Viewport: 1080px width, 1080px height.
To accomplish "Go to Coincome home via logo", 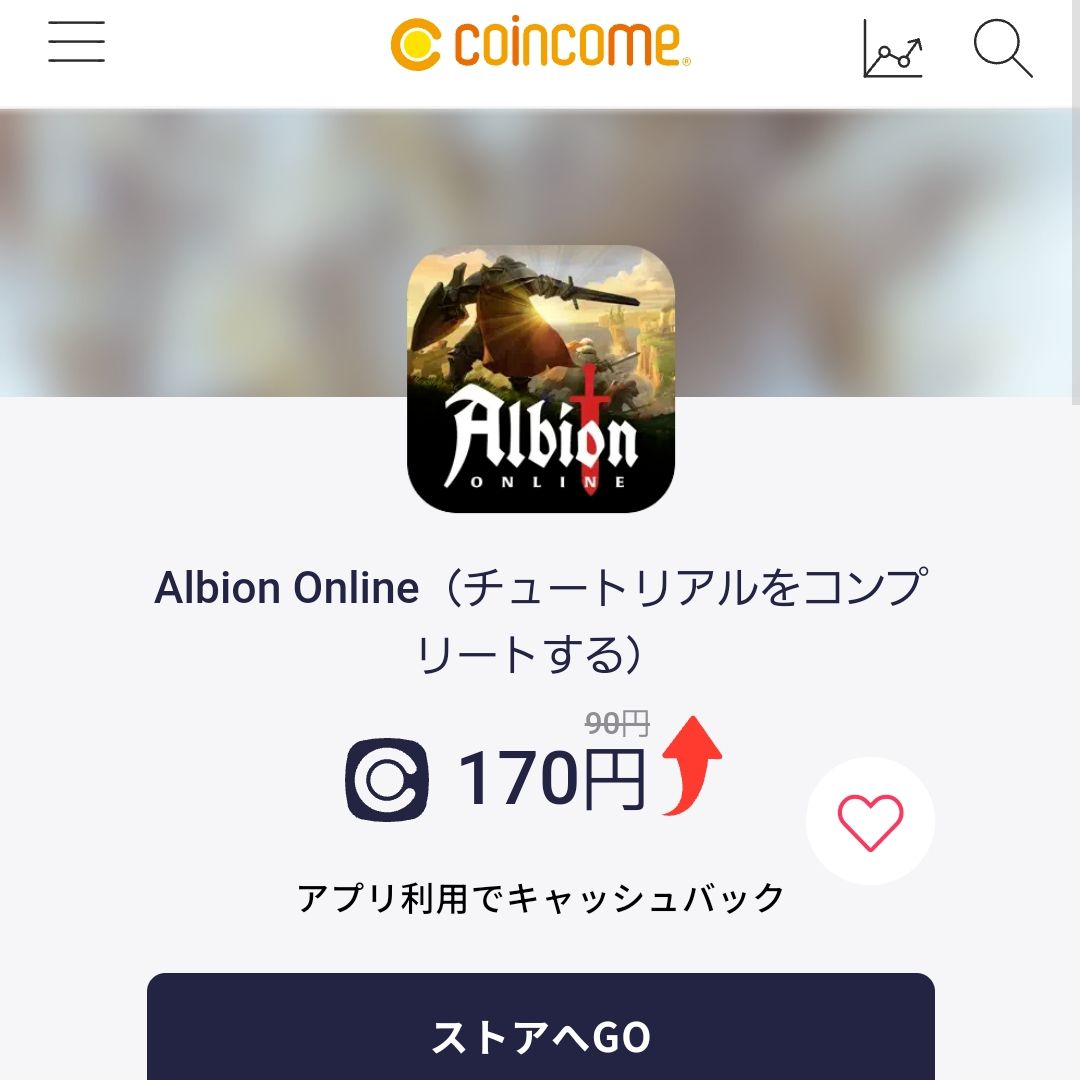I will click(540, 45).
